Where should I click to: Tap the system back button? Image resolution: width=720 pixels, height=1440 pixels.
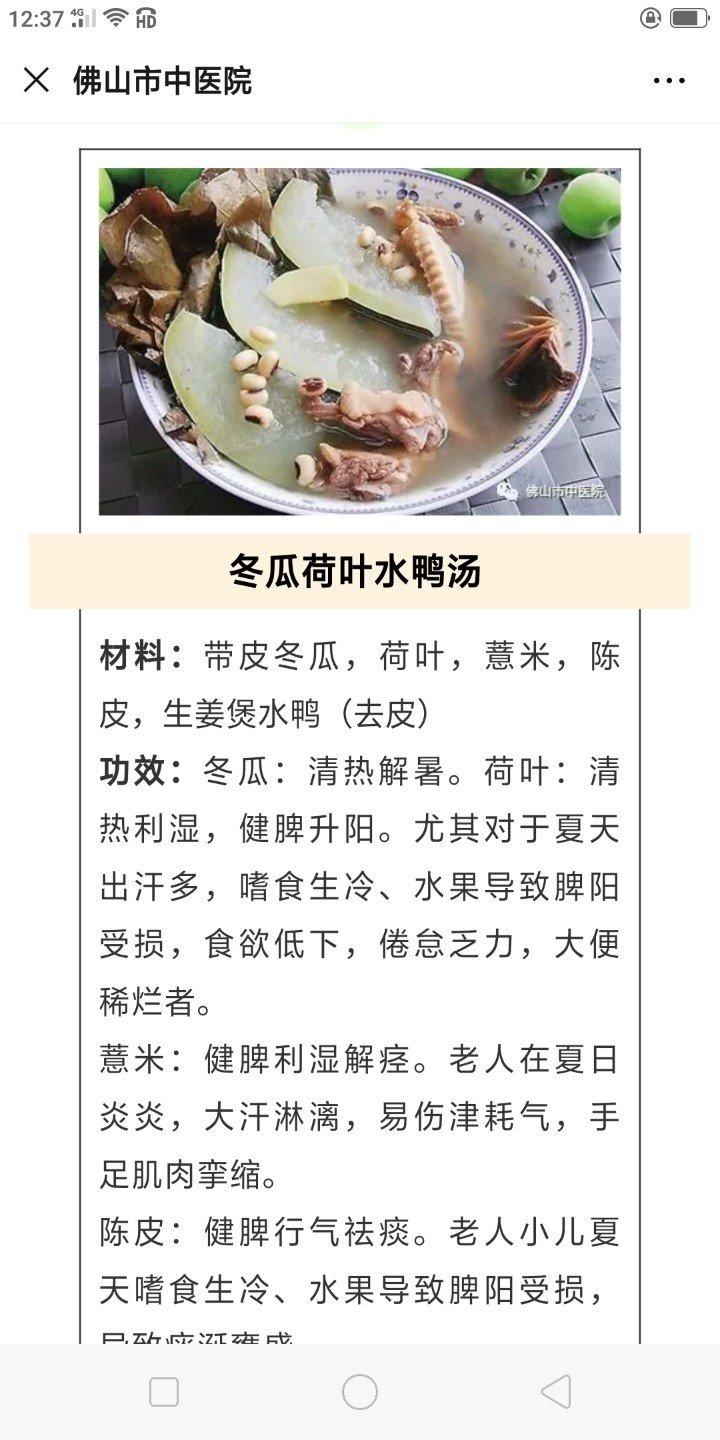point(555,1391)
